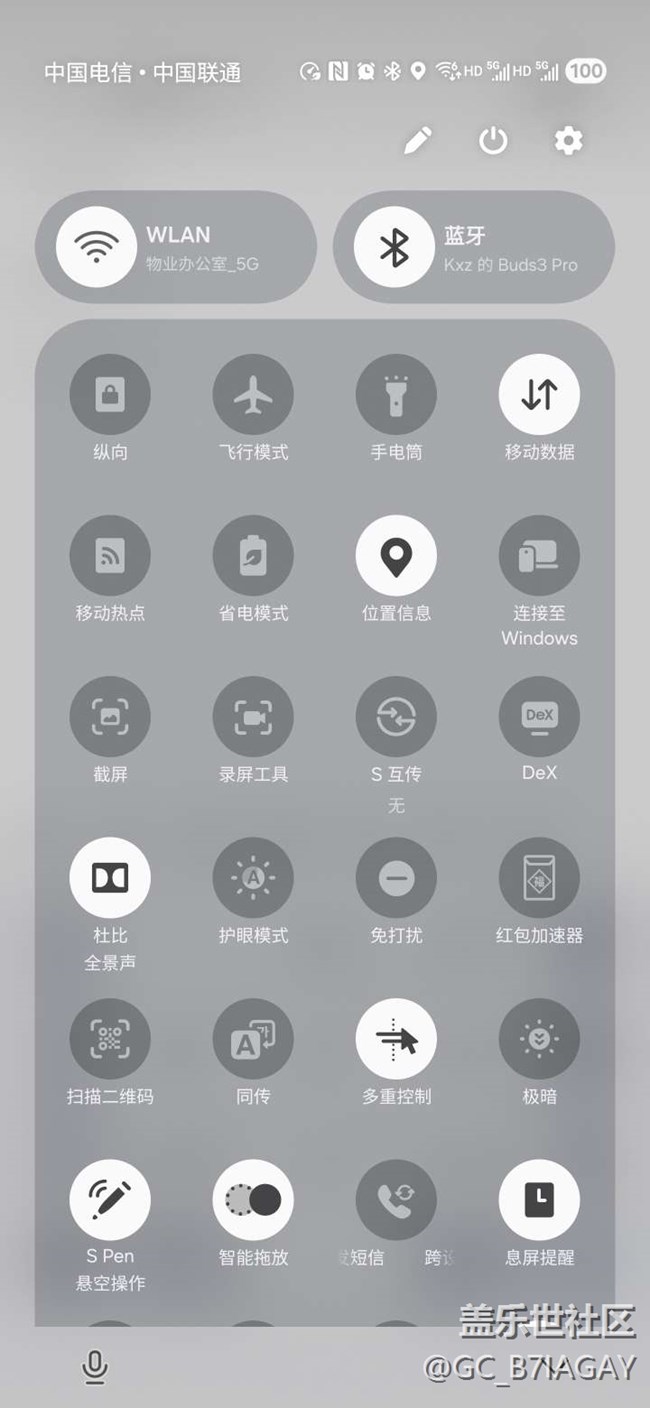Open the settings gear
This screenshot has height=1408, width=650.
point(568,141)
